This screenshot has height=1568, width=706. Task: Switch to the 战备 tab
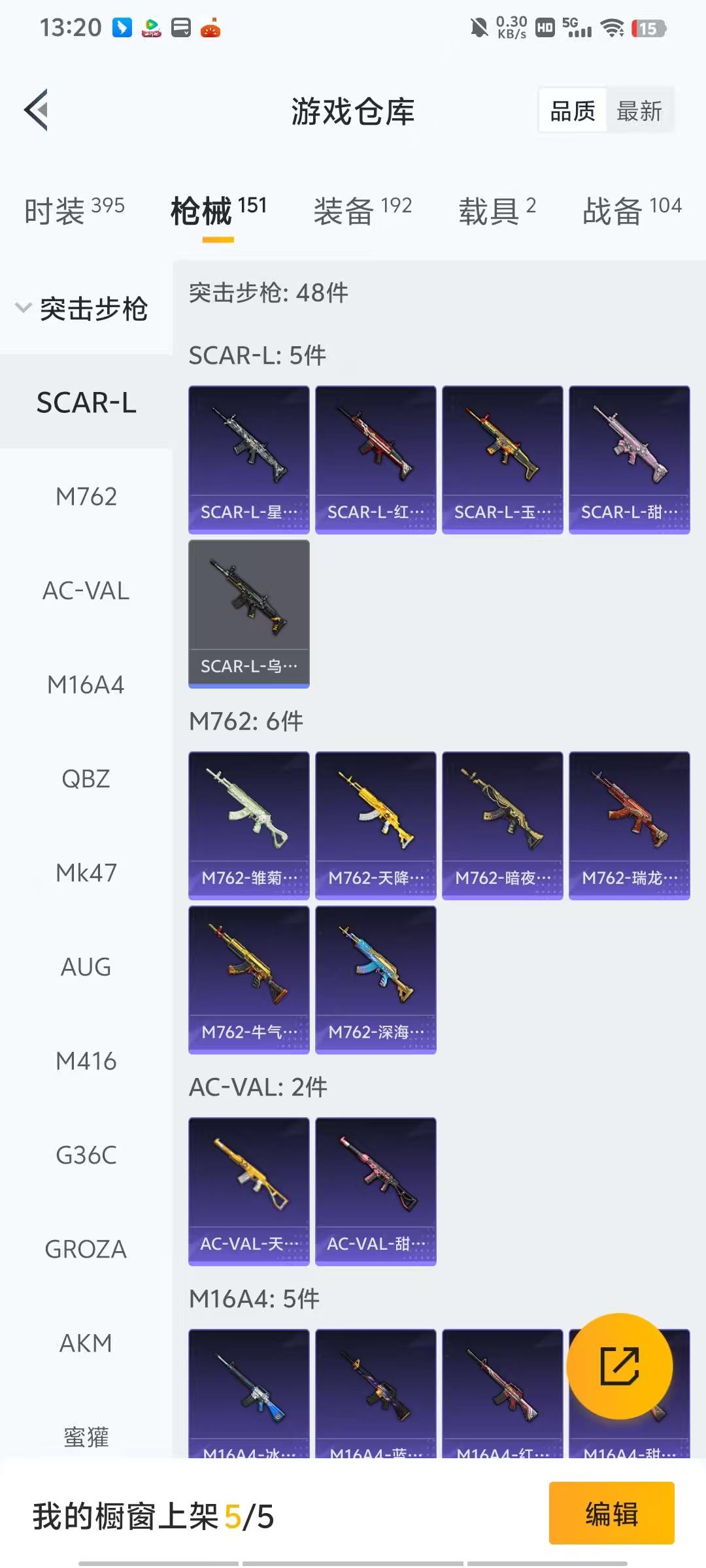pos(631,210)
